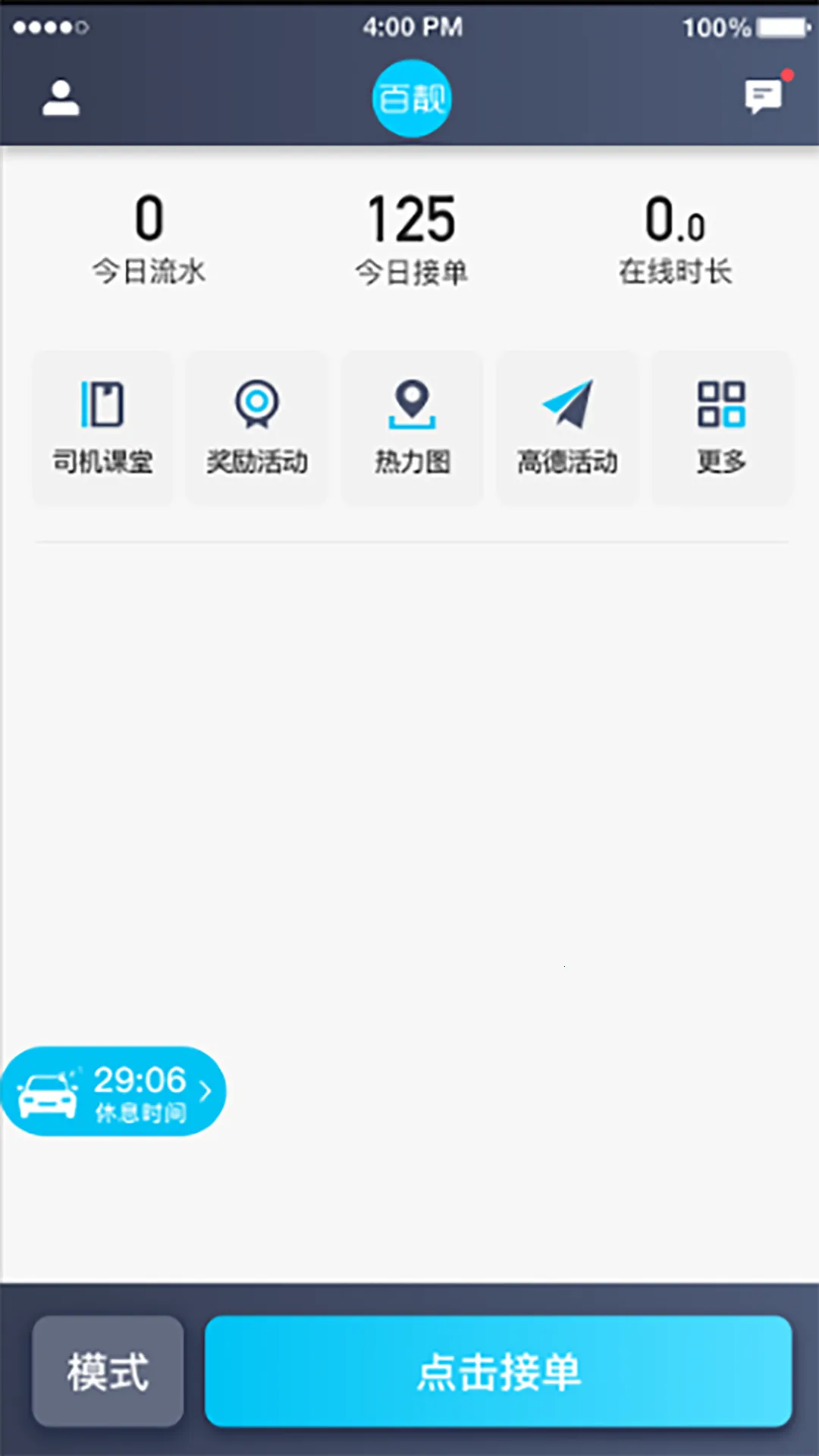
Task: Open the 29:06 休息时间 rest timer bubble
Action: pyautogui.click(x=114, y=1092)
